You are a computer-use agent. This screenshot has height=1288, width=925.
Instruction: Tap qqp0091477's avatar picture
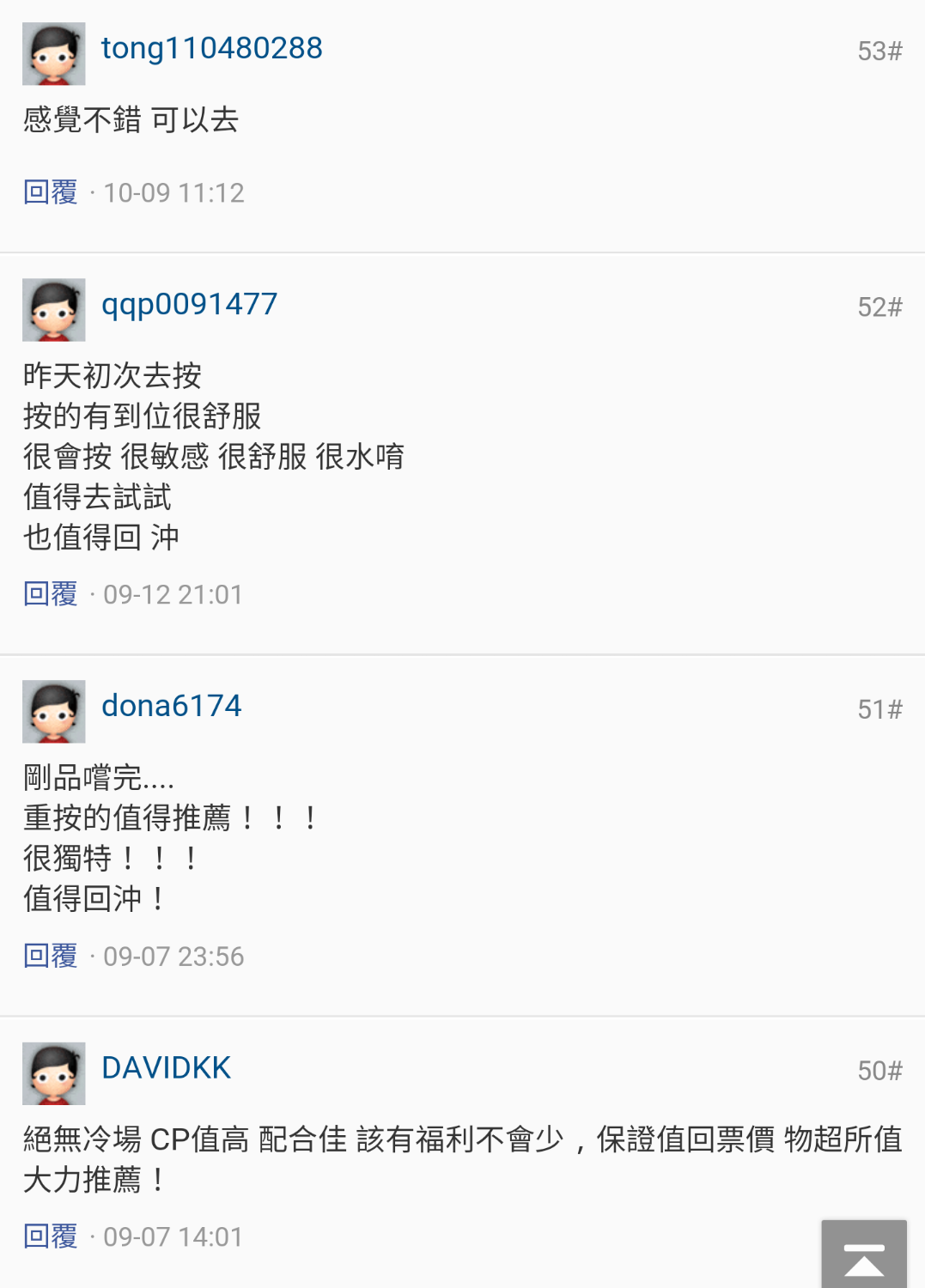tap(54, 310)
